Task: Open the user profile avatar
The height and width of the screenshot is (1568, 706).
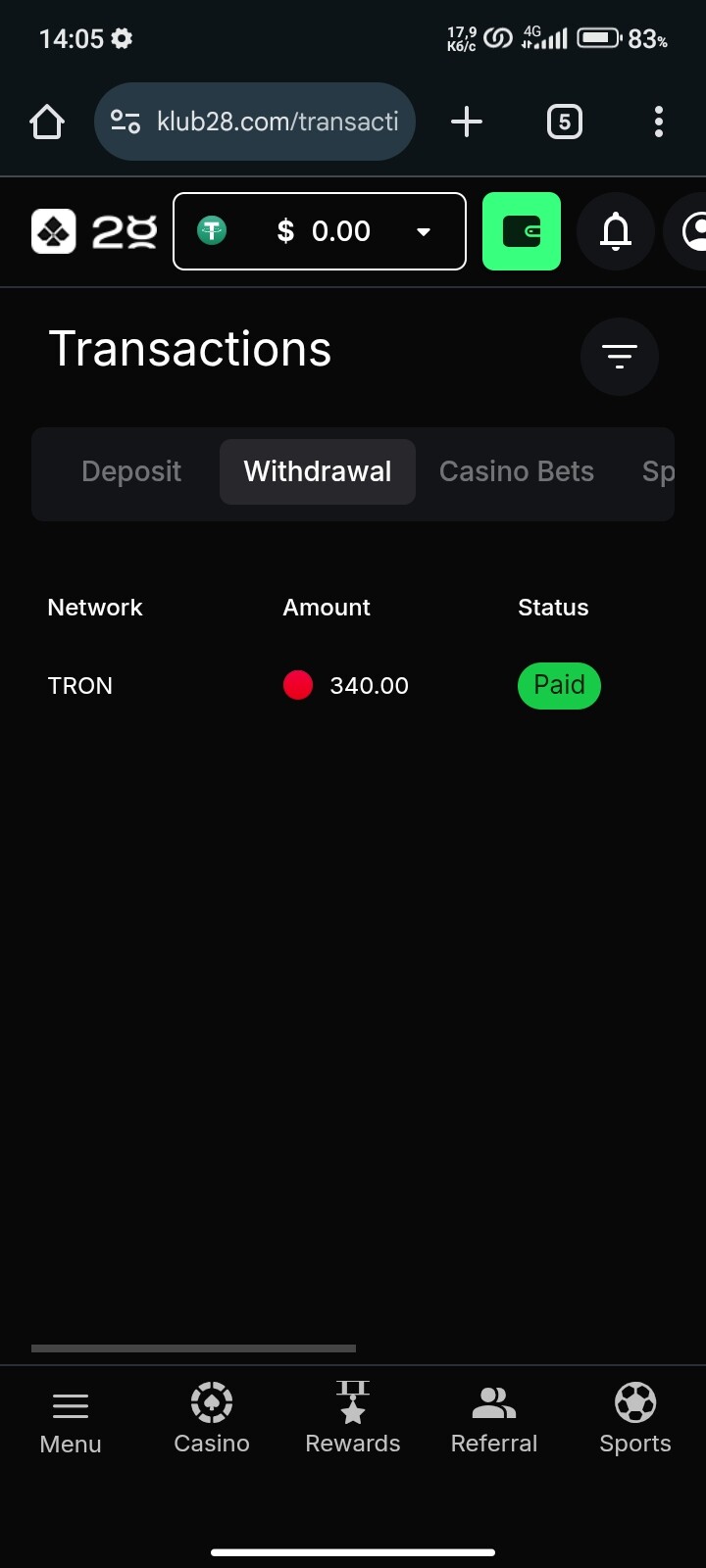Action: pos(690,231)
